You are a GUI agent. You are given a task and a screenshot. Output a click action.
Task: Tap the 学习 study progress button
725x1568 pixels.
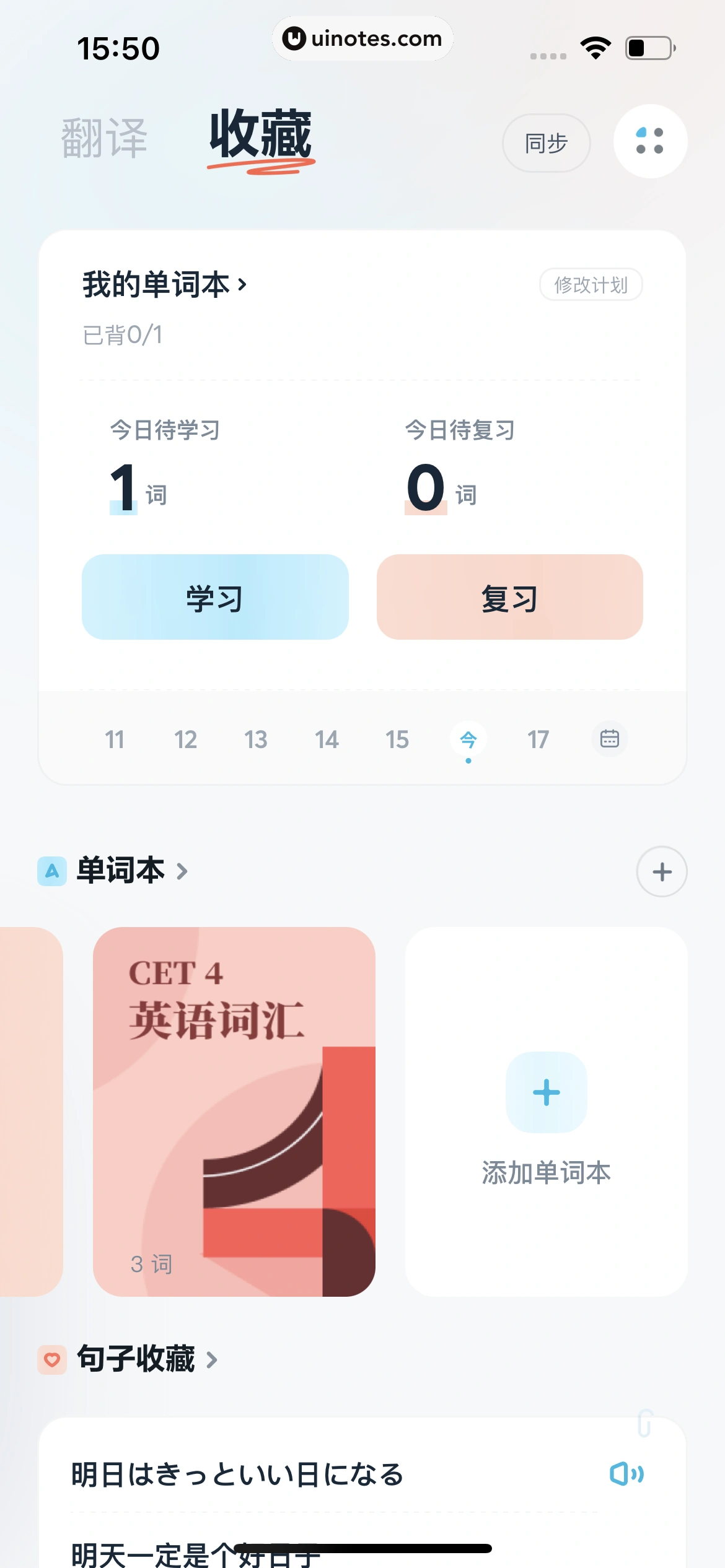pyautogui.click(x=214, y=597)
